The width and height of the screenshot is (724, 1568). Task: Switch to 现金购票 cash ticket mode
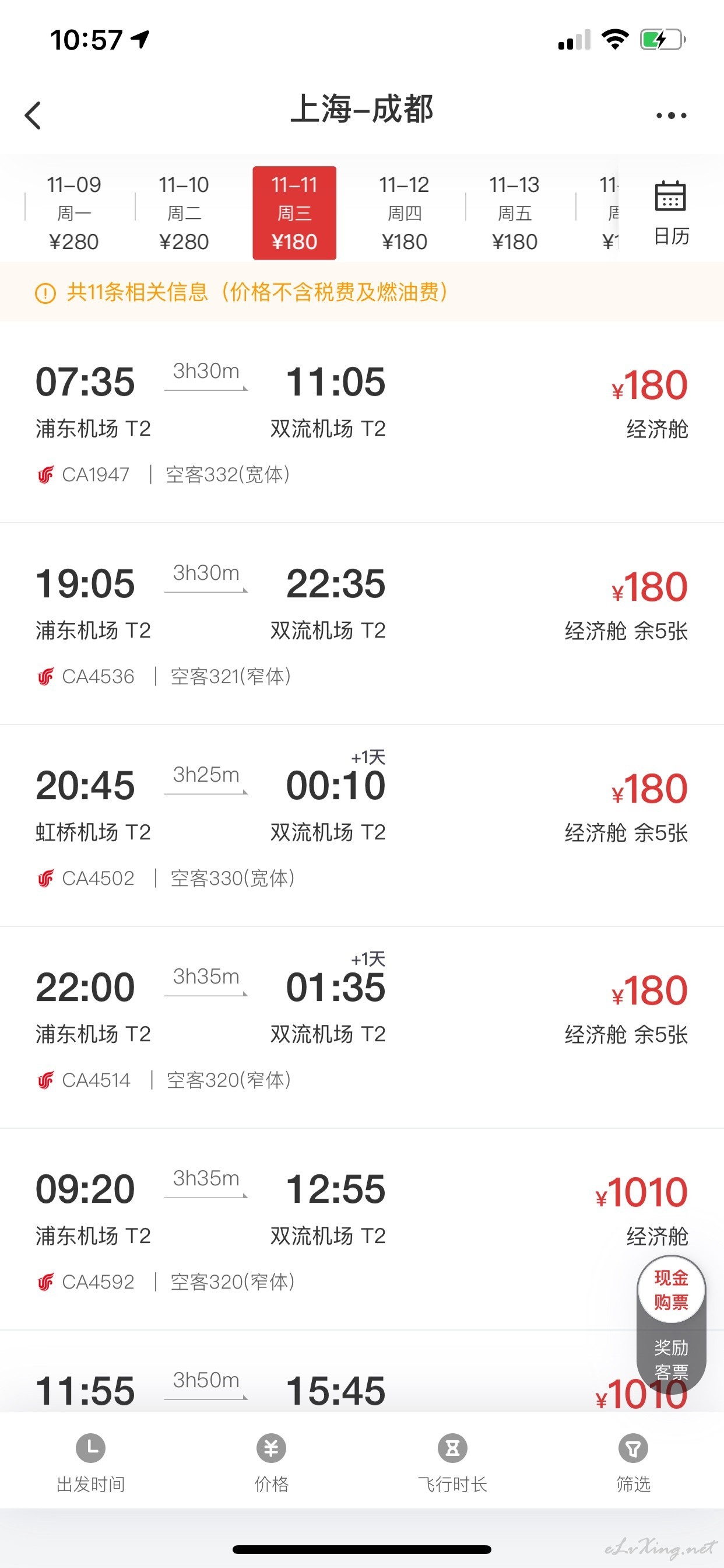pyautogui.click(x=671, y=1289)
